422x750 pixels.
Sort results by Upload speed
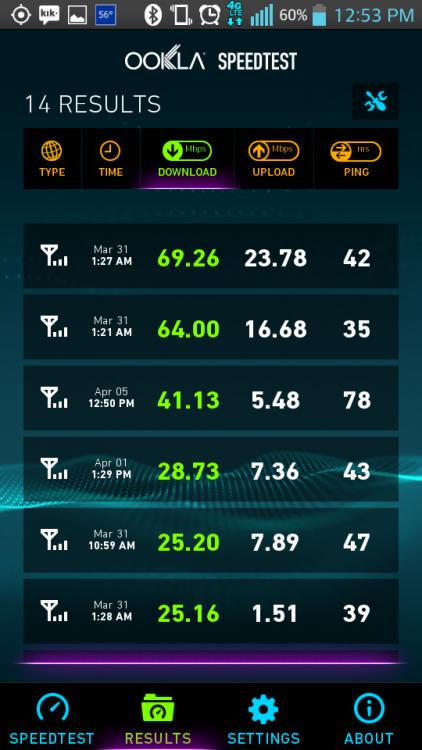coord(274,158)
